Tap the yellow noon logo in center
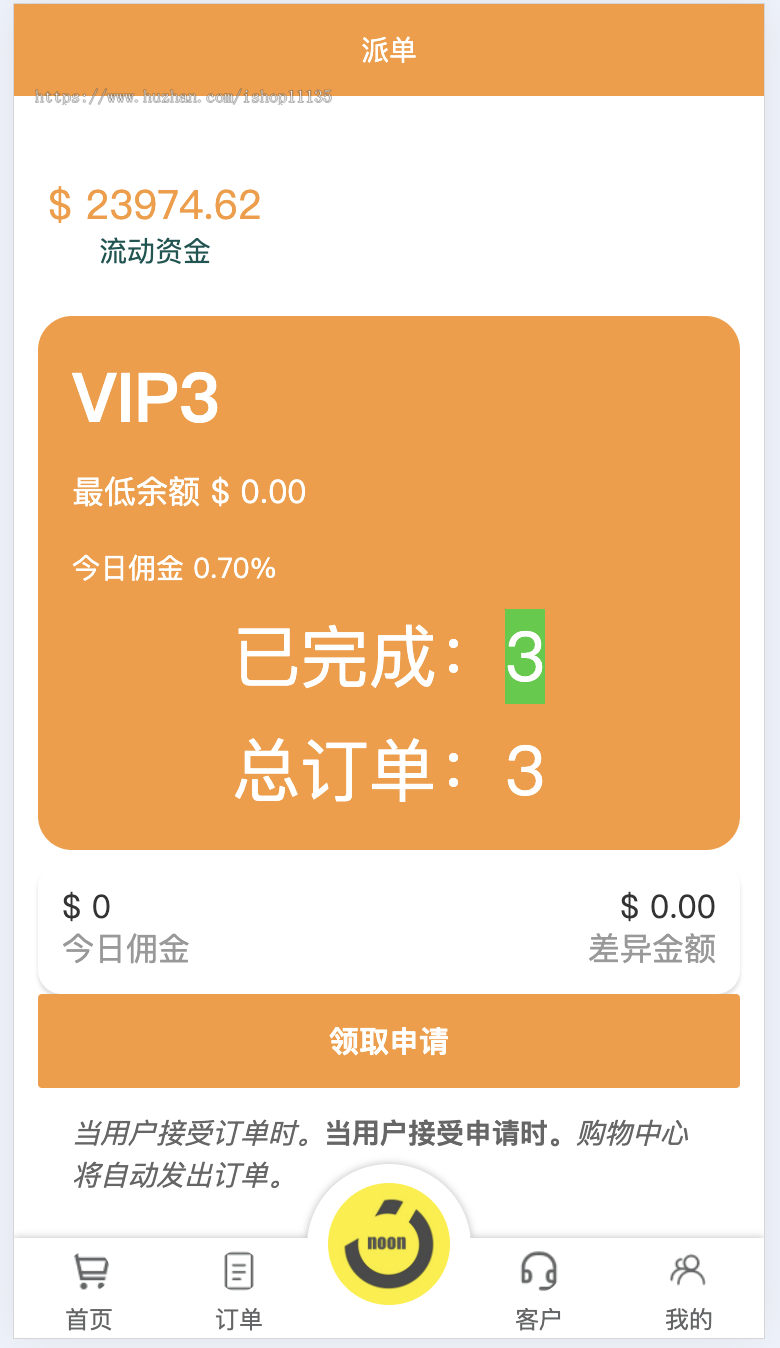The height and width of the screenshot is (1348, 780). (389, 1241)
